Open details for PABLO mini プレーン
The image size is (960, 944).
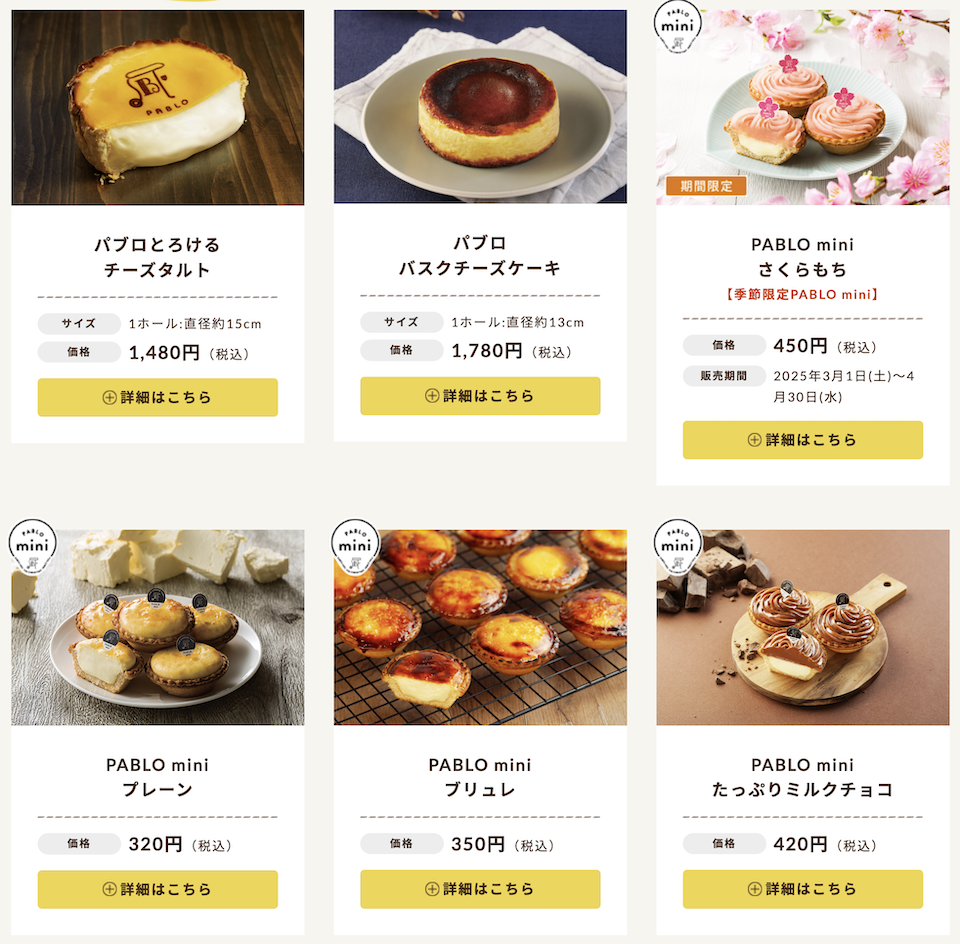(157, 889)
